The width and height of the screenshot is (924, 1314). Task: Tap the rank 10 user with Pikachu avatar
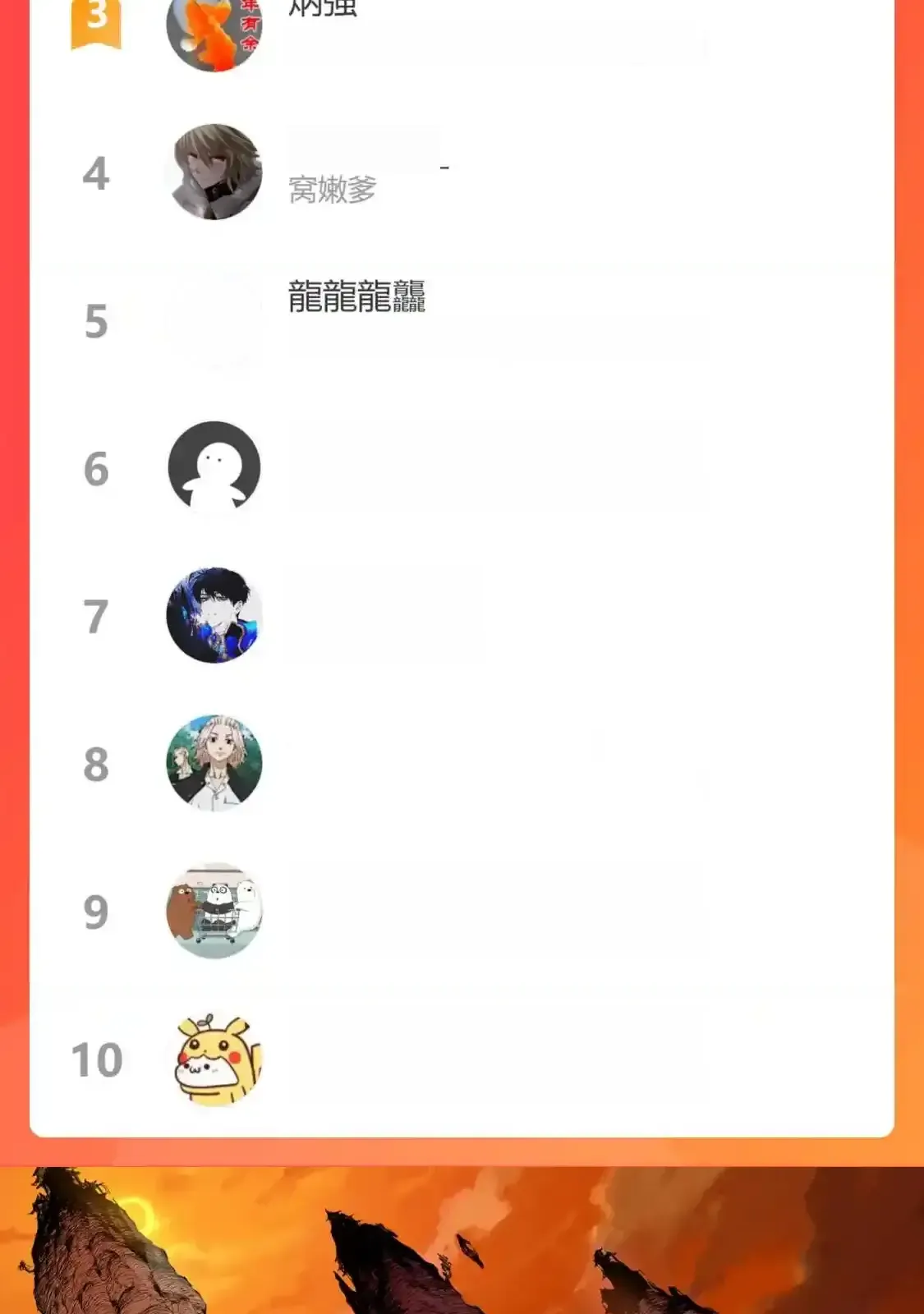tap(216, 1059)
